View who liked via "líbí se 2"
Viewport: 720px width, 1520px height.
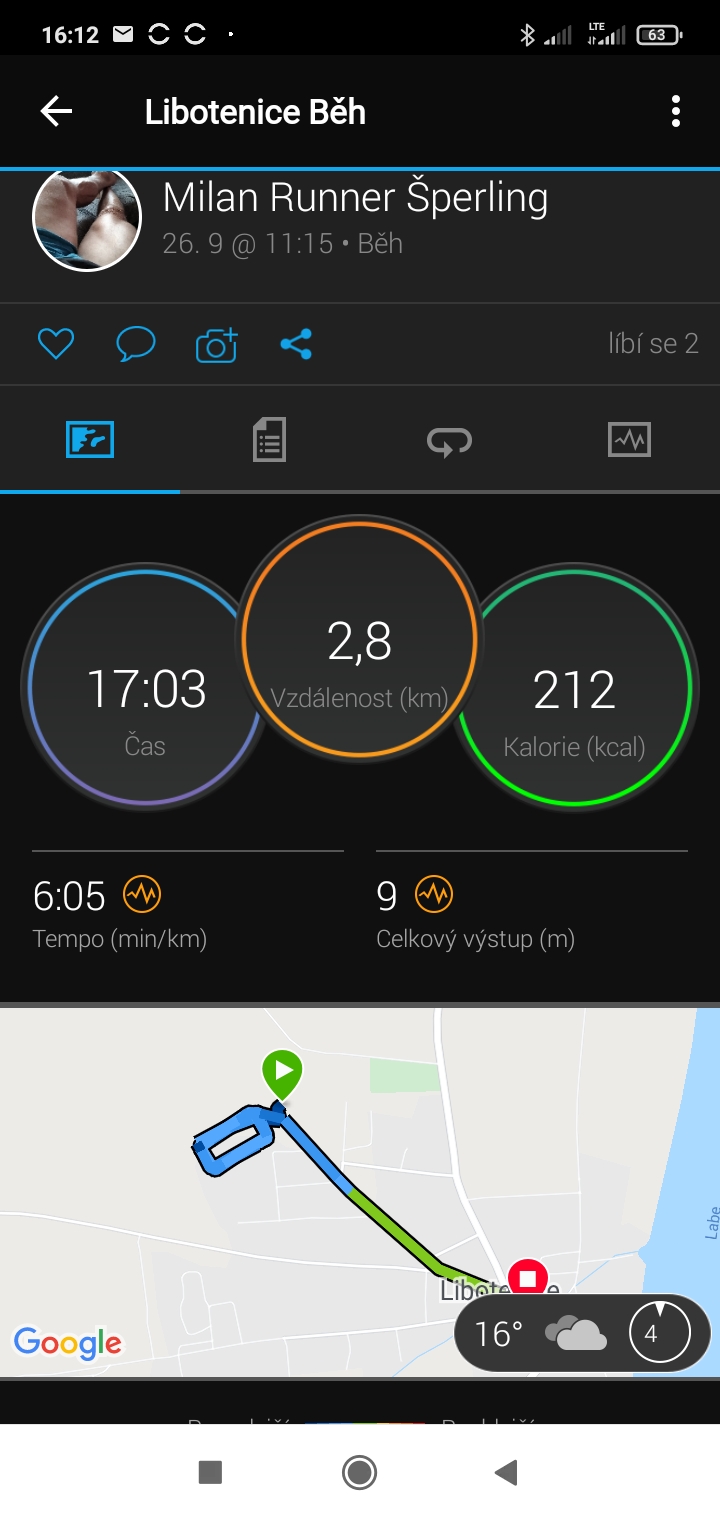(653, 344)
